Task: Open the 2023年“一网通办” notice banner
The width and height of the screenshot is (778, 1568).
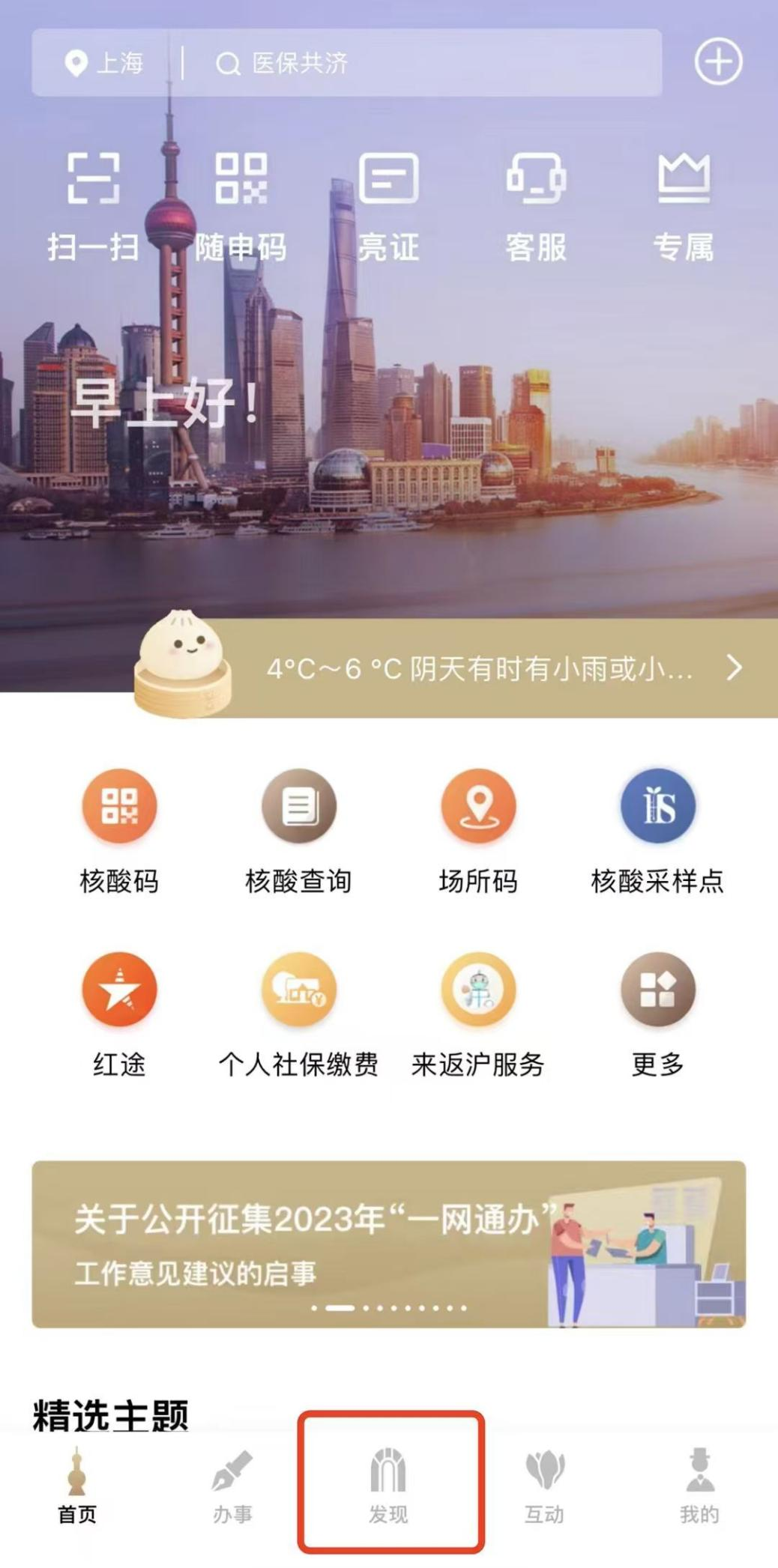Action: point(388,1244)
